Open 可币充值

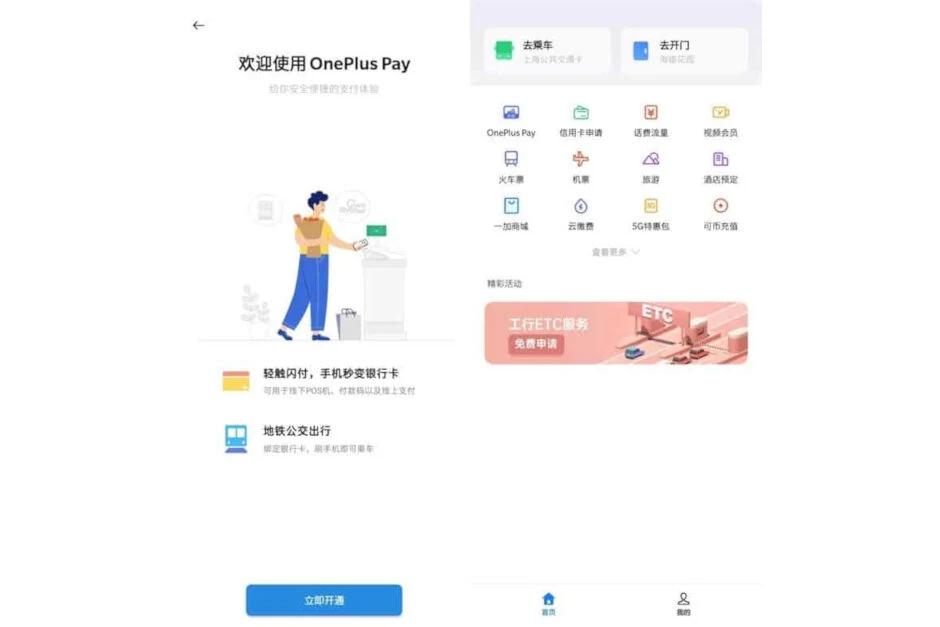pos(720,213)
